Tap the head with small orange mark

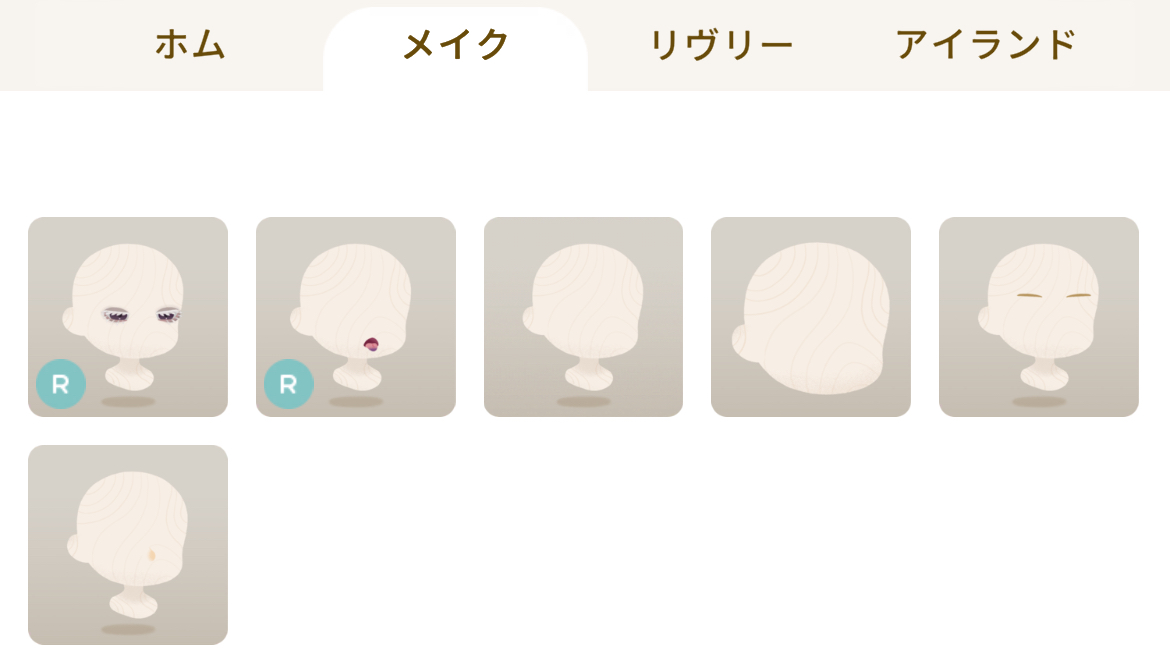[128, 545]
